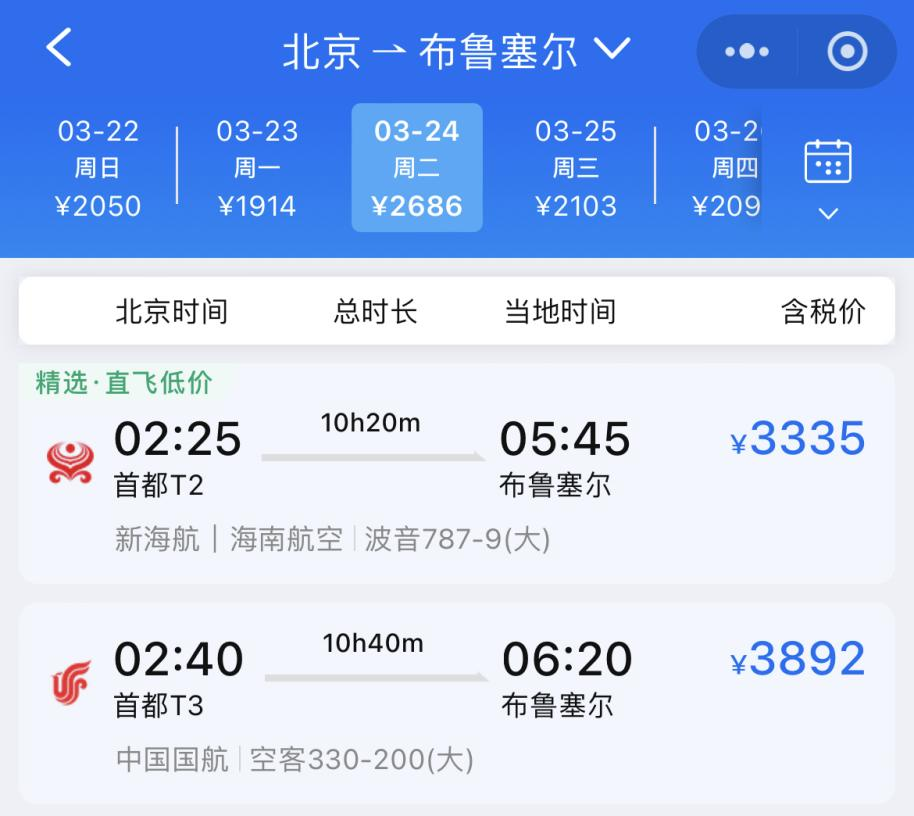The width and height of the screenshot is (914, 816).
Task: Open the Hainan Airlines 02:25 flight
Action: [456, 474]
